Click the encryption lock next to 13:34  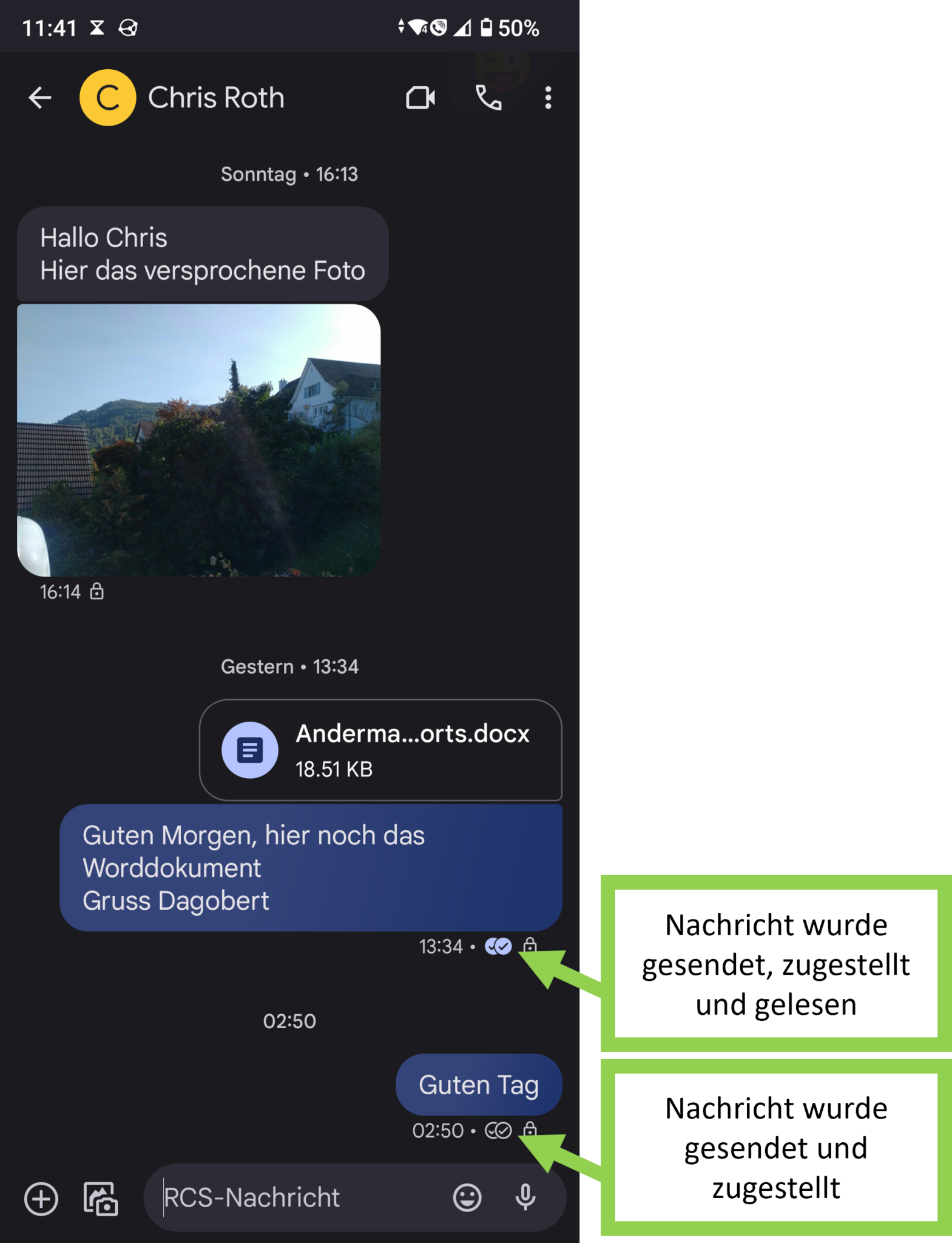click(531, 946)
